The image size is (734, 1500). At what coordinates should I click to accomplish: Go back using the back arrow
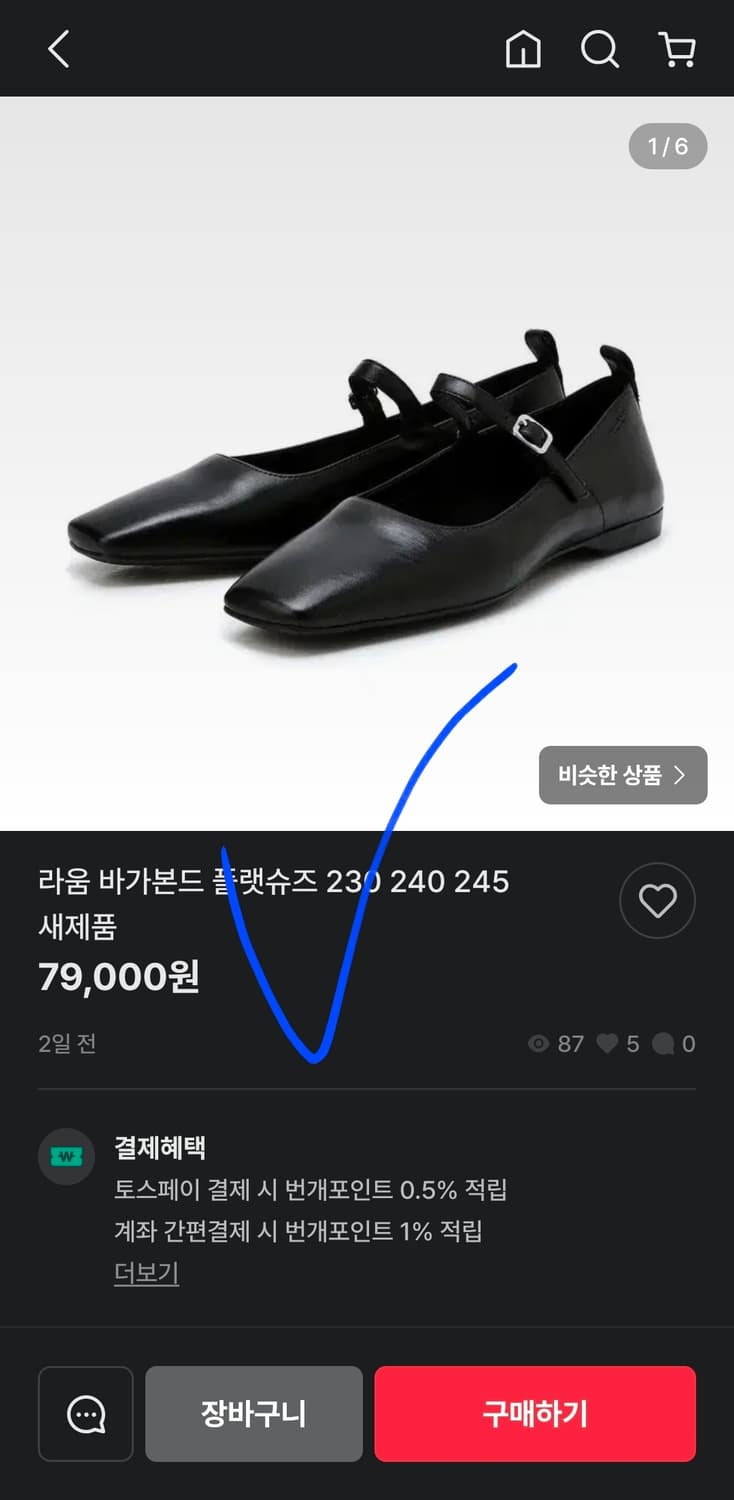(x=57, y=48)
